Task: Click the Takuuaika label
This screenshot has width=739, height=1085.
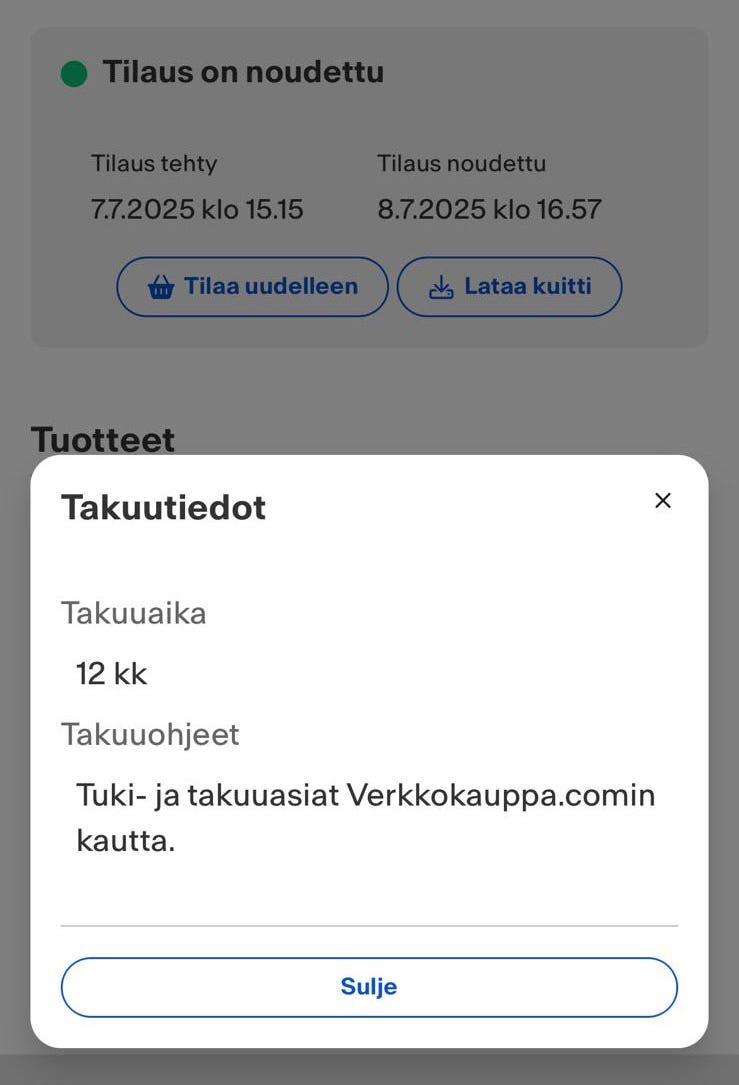Action: (134, 613)
